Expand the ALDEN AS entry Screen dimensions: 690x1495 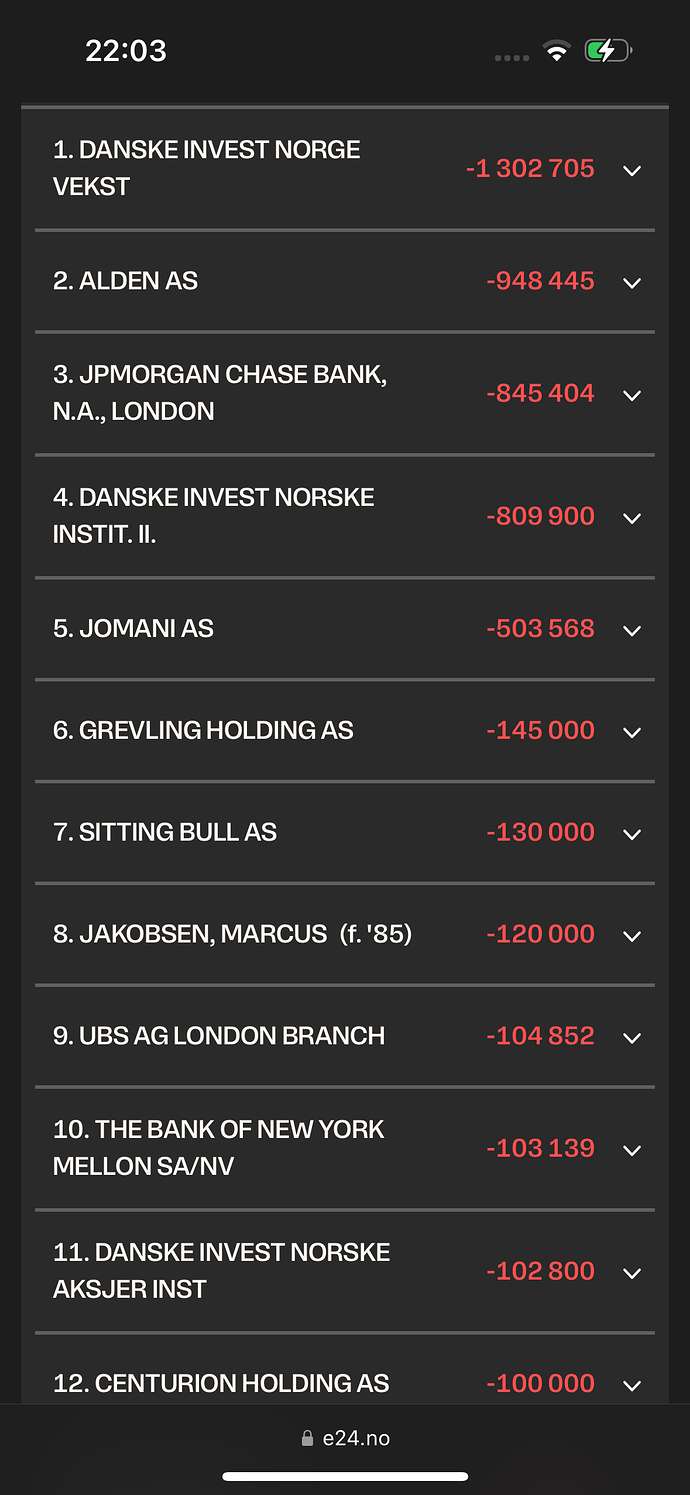click(x=631, y=283)
